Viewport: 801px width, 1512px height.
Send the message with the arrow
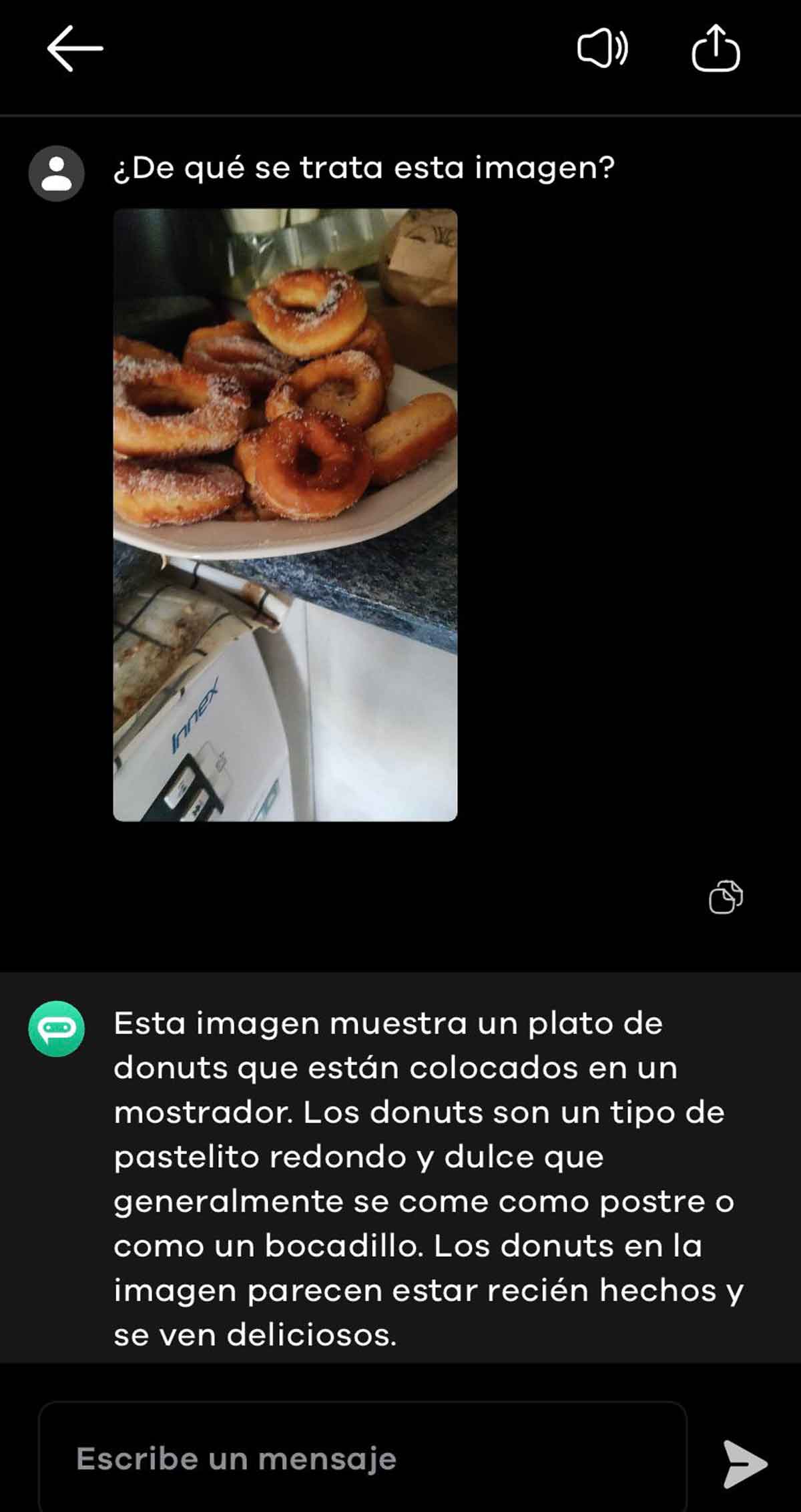click(744, 1464)
